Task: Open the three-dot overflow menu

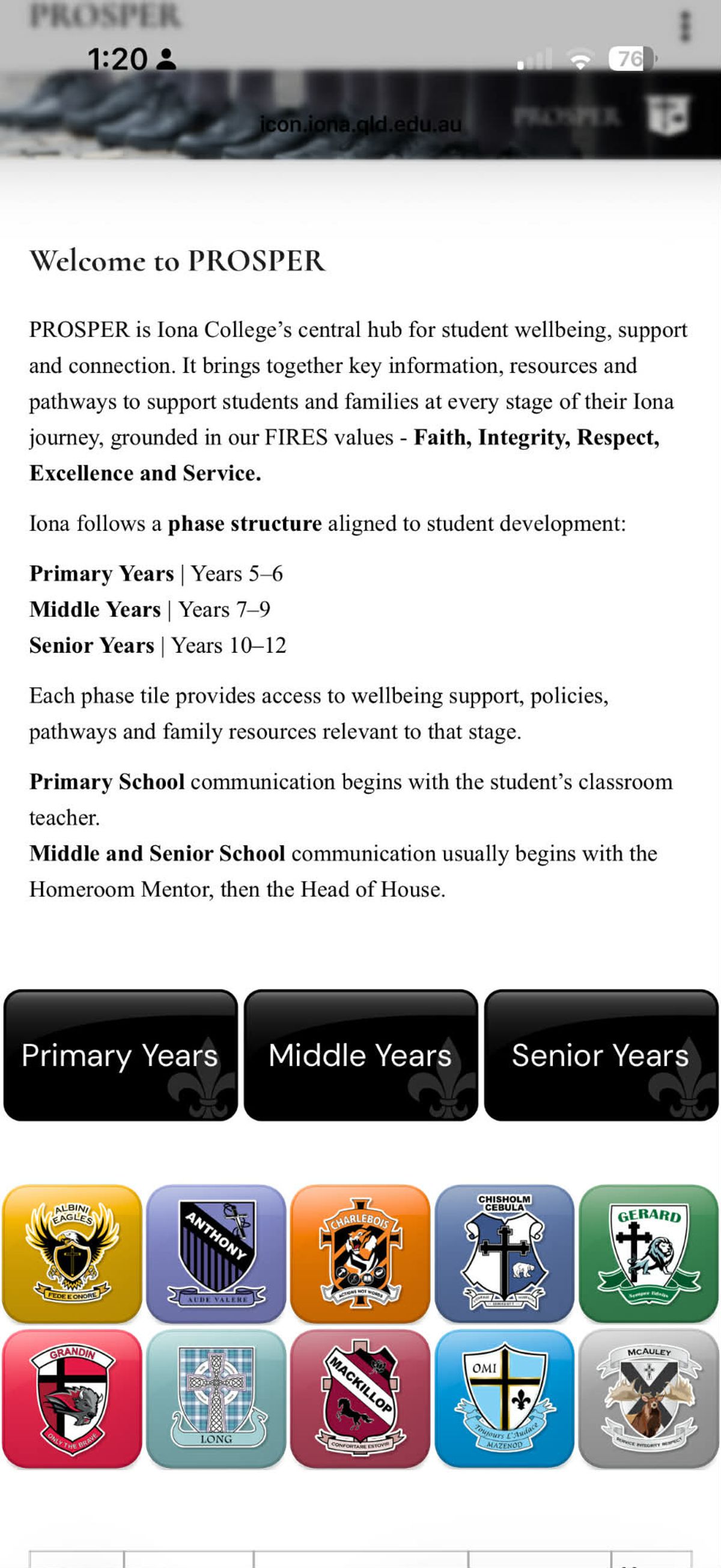Action: point(685,27)
